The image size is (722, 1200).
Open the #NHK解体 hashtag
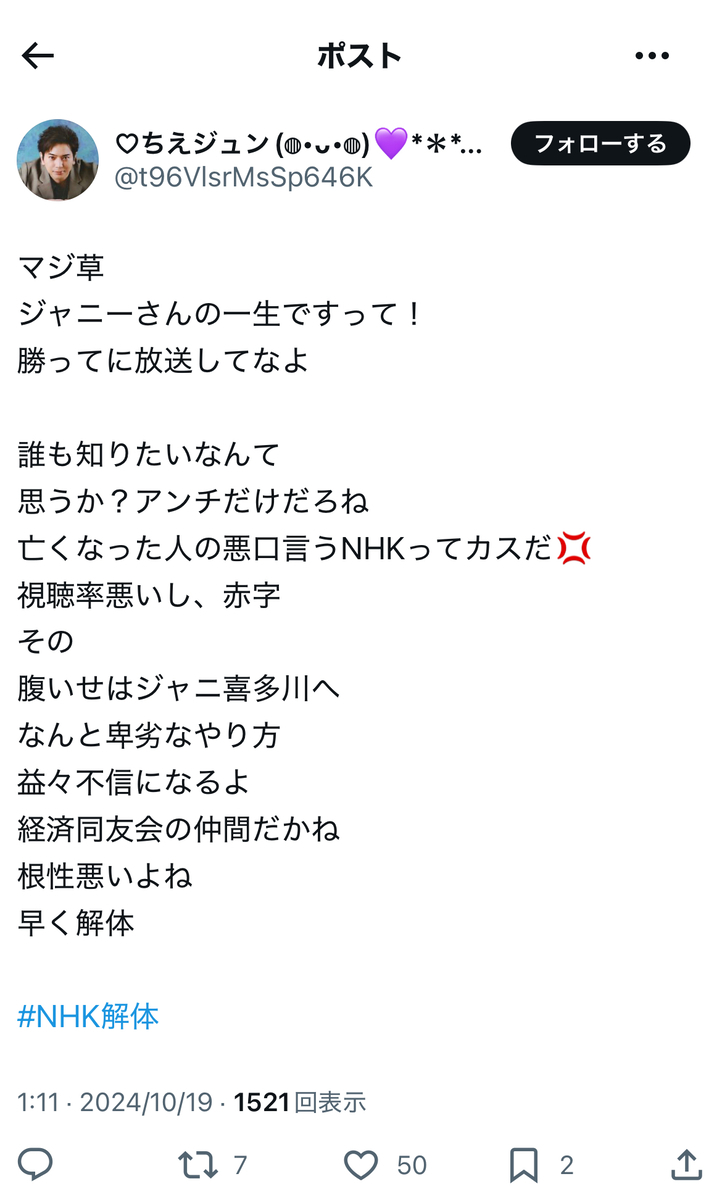tap(88, 1017)
